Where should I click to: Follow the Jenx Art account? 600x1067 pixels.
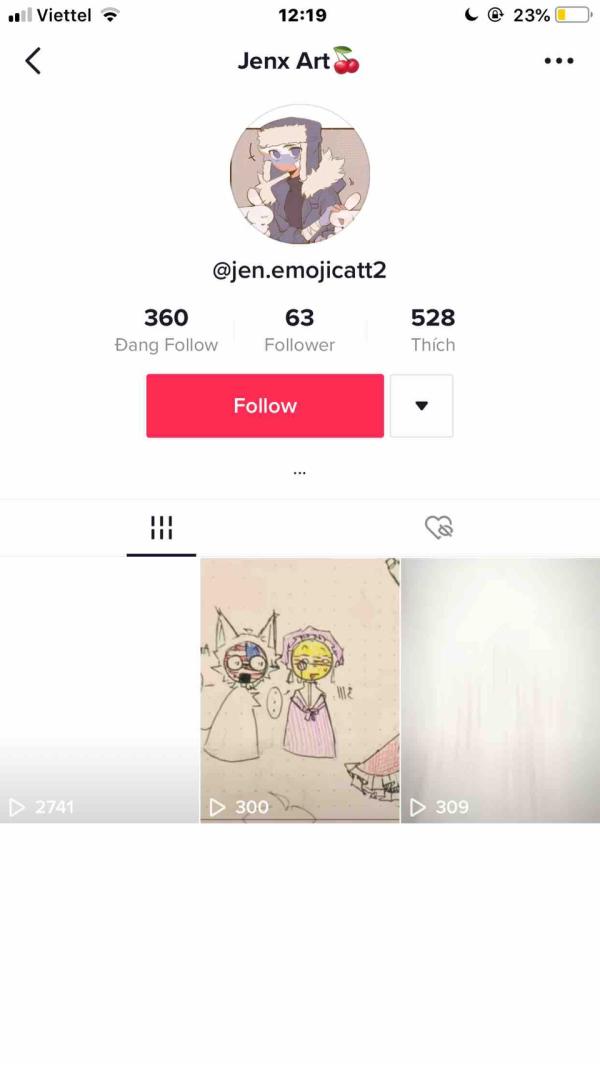265,405
